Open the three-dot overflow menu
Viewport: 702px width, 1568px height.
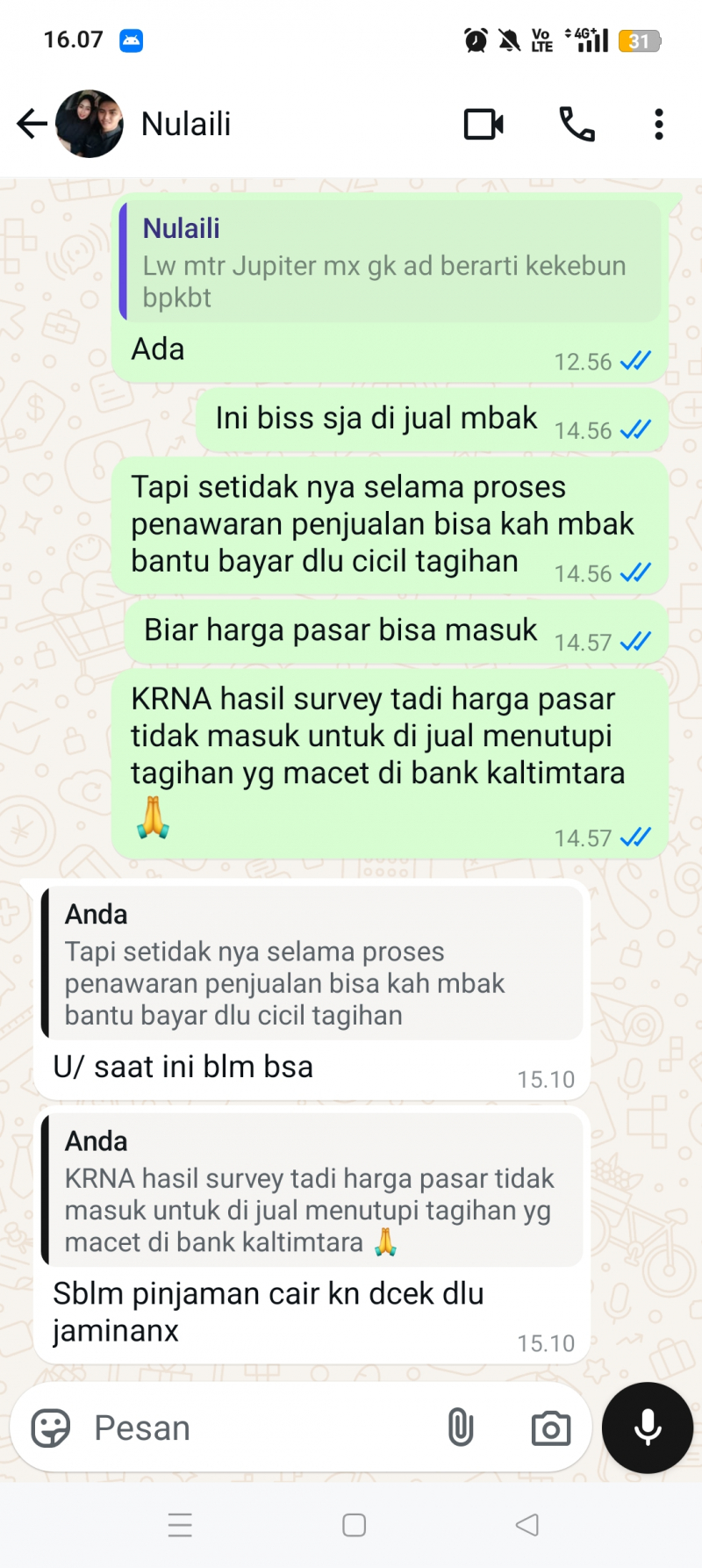coord(659,125)
